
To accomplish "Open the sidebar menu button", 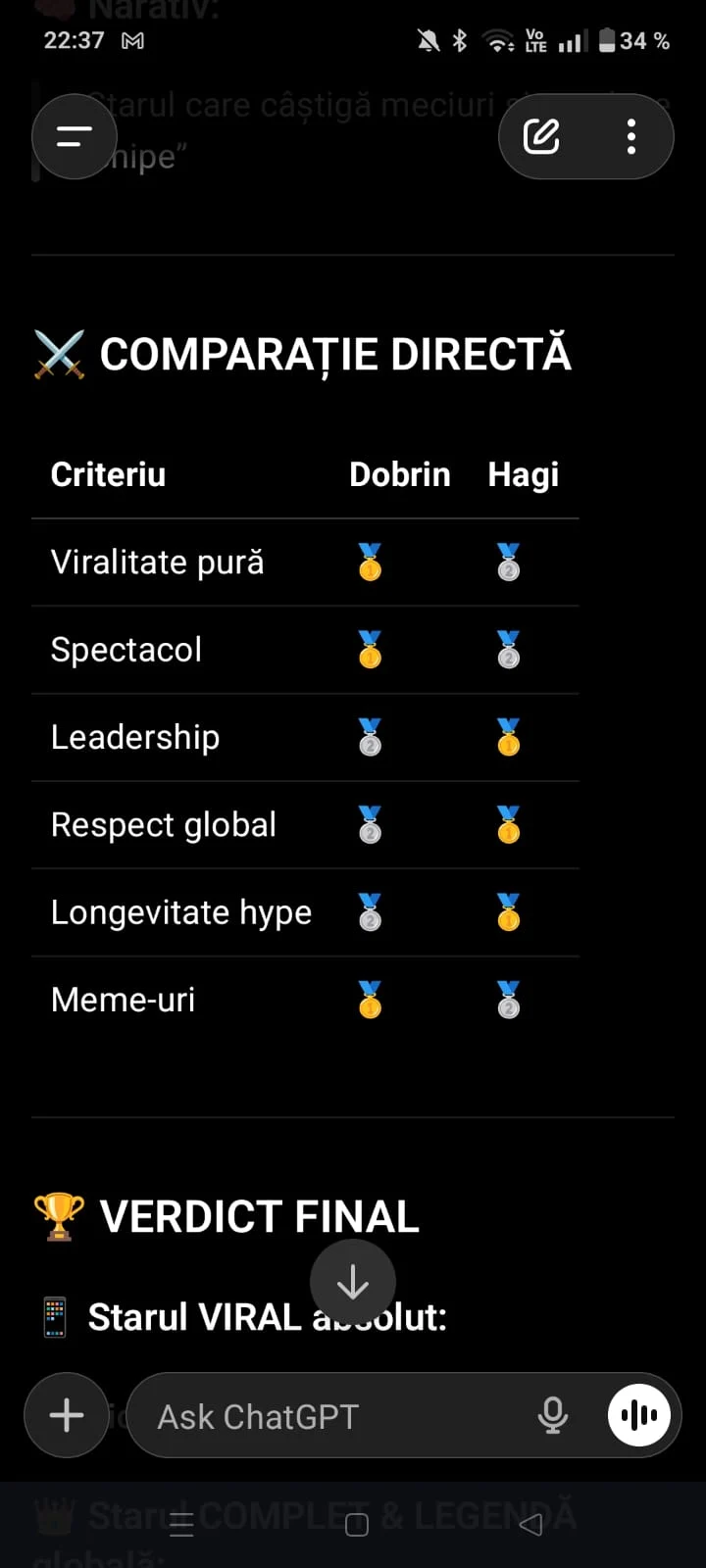I will coord(75,136).
